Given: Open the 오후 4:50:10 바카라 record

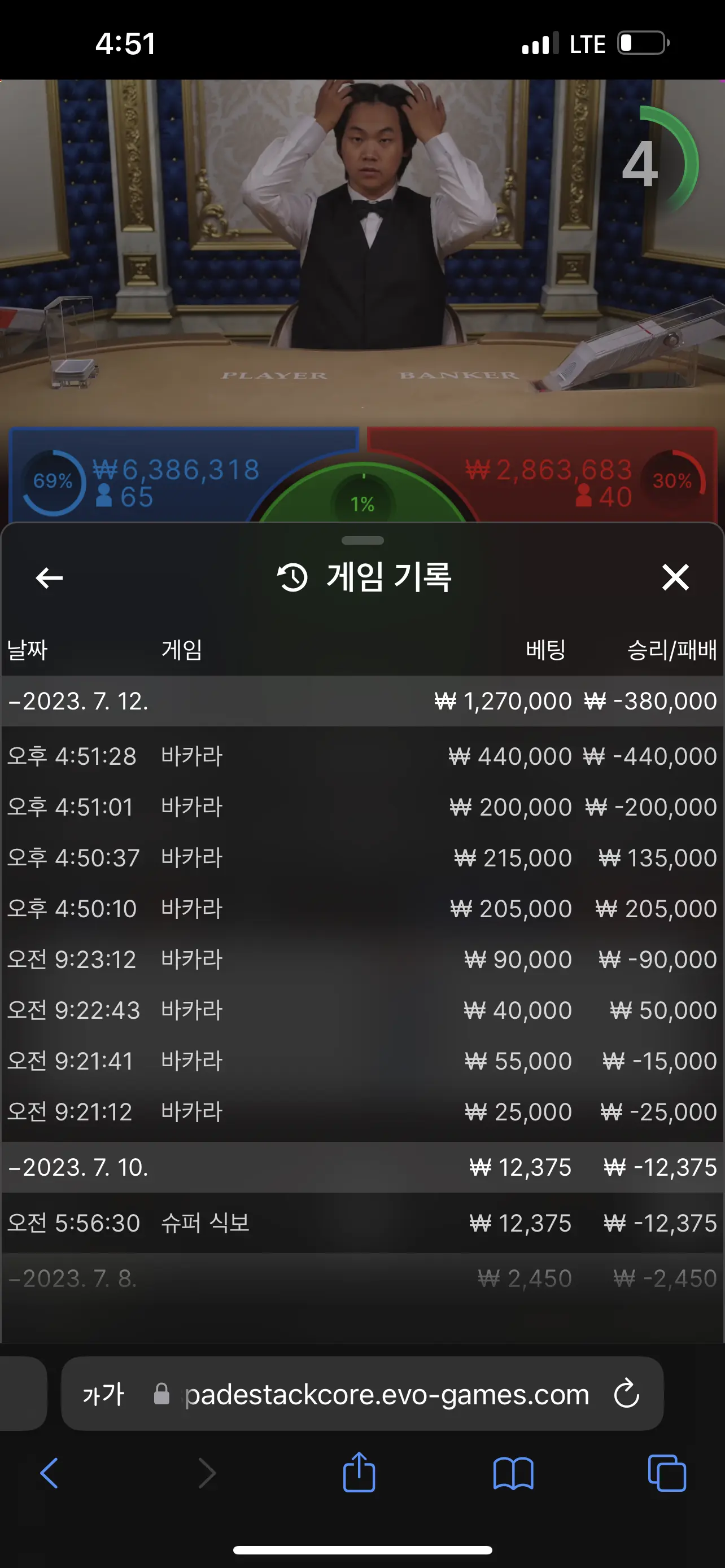Looking at the screenshot, I should 362,909.
